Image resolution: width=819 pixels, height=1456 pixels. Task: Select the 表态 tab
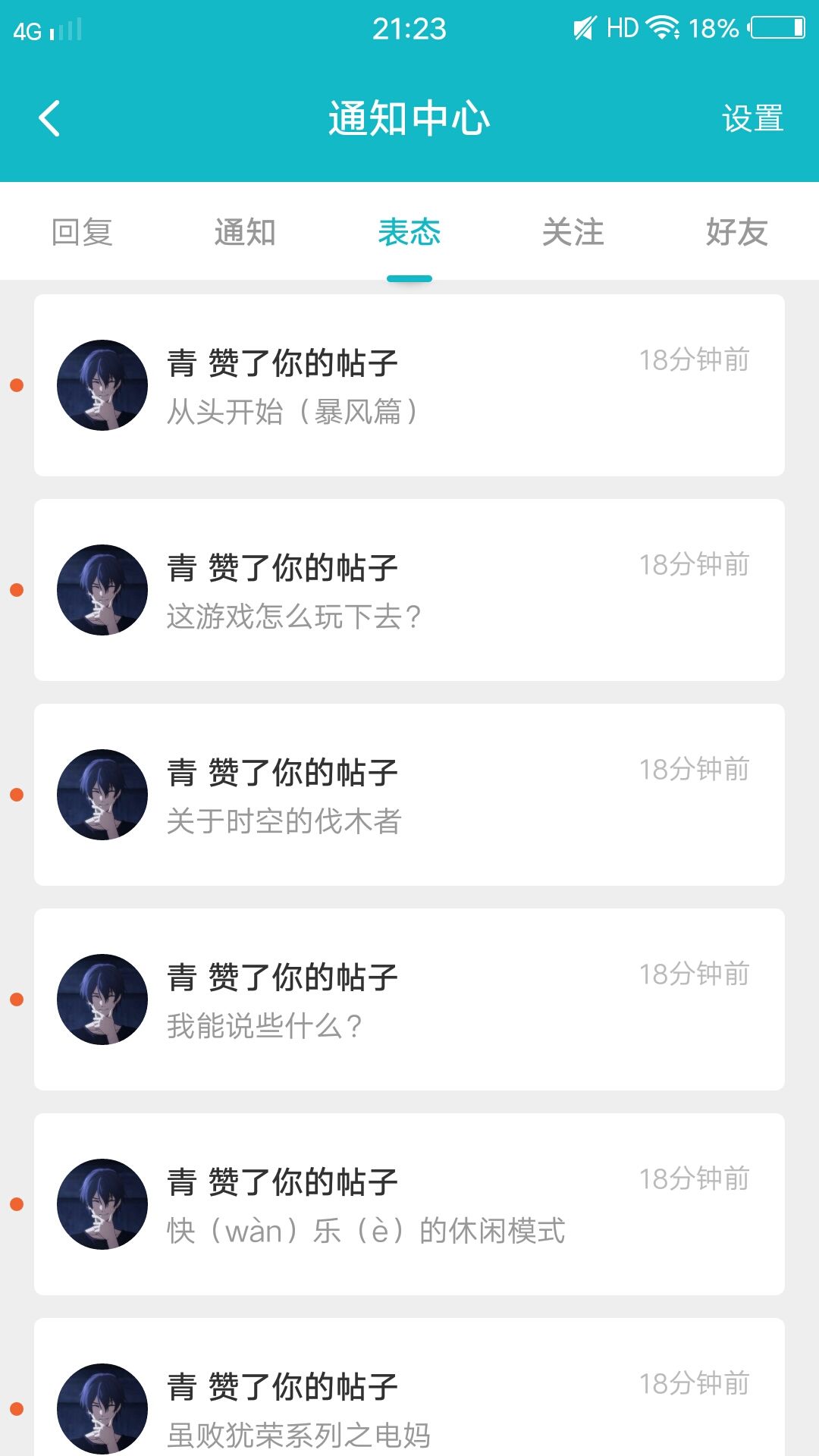(x=409, y=232)
